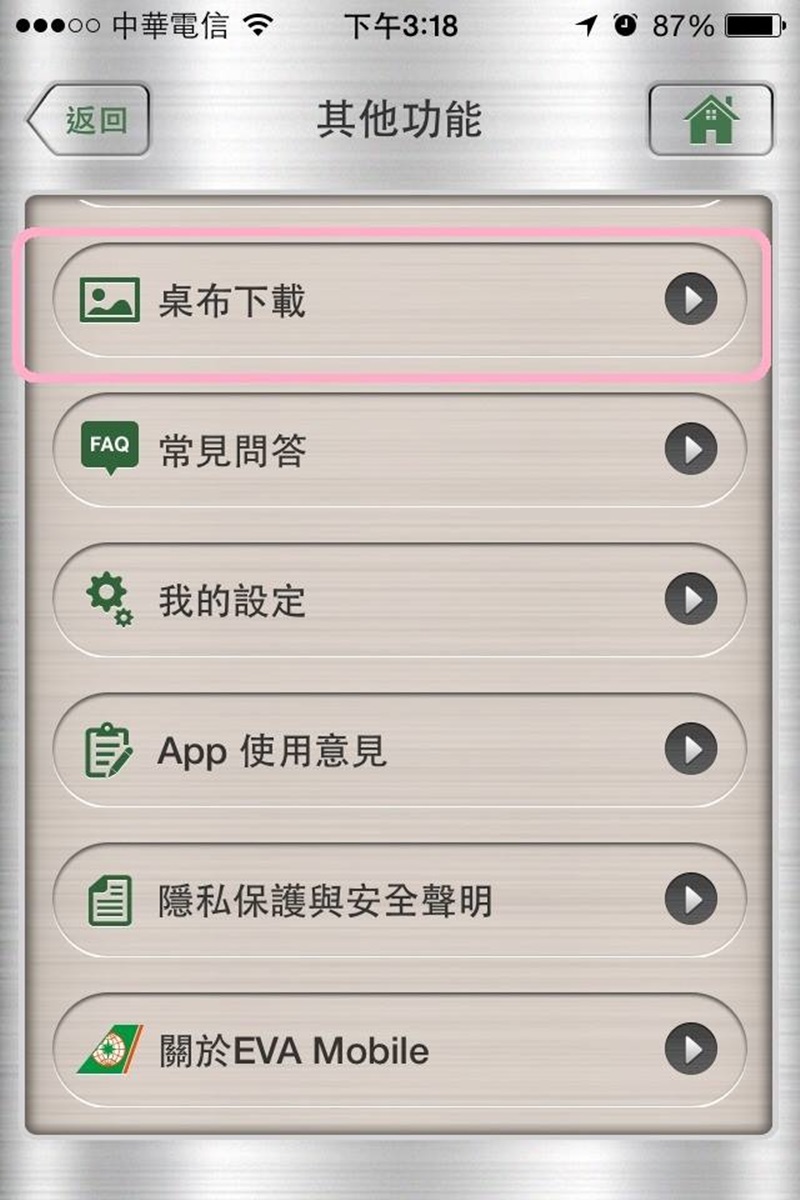View 隱私保護與安全聲明 statement
This screenshot has height=1200, width=800.
coord(398,900)
